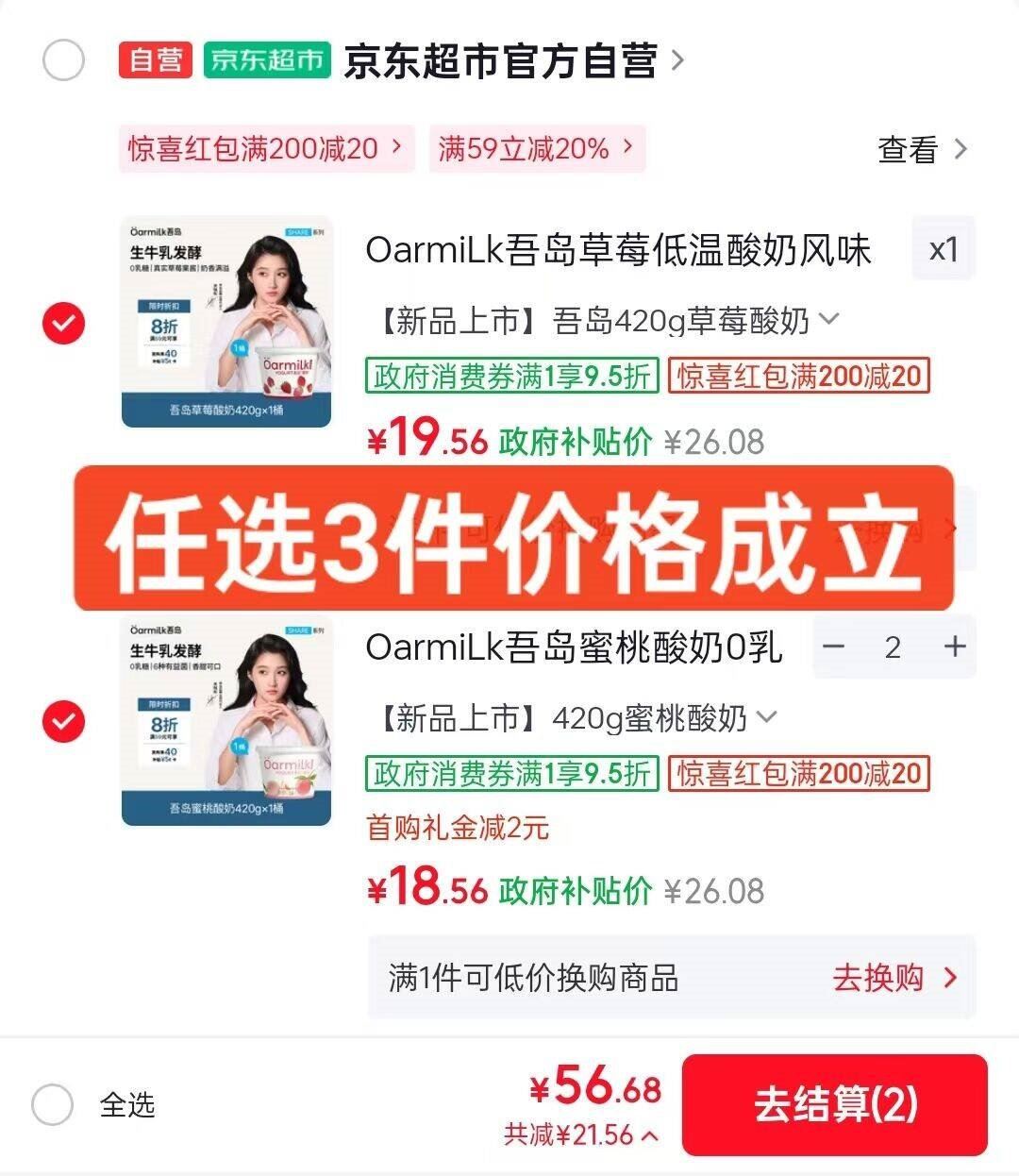Tap 查看 to view store coupons
The width and height of the screenshot is (1019, 1176).
tap(922, 149)
